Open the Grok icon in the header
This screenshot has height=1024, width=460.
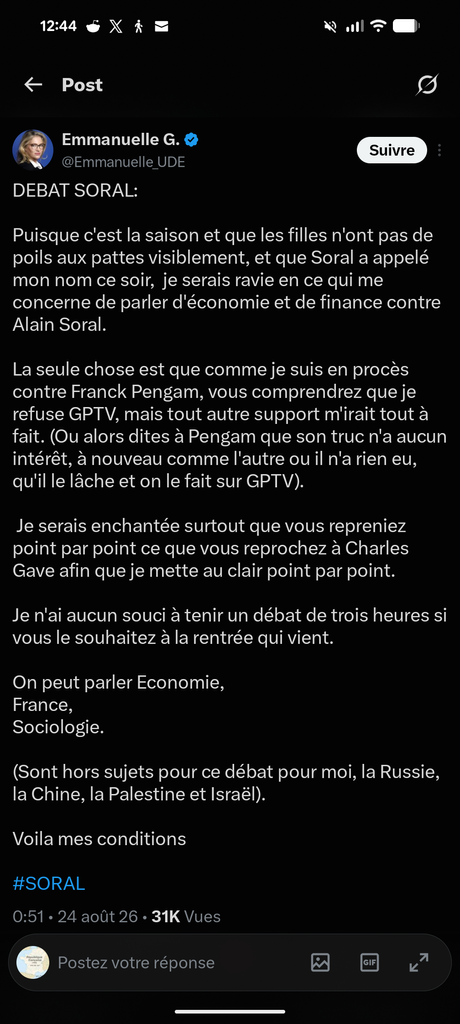427,85
